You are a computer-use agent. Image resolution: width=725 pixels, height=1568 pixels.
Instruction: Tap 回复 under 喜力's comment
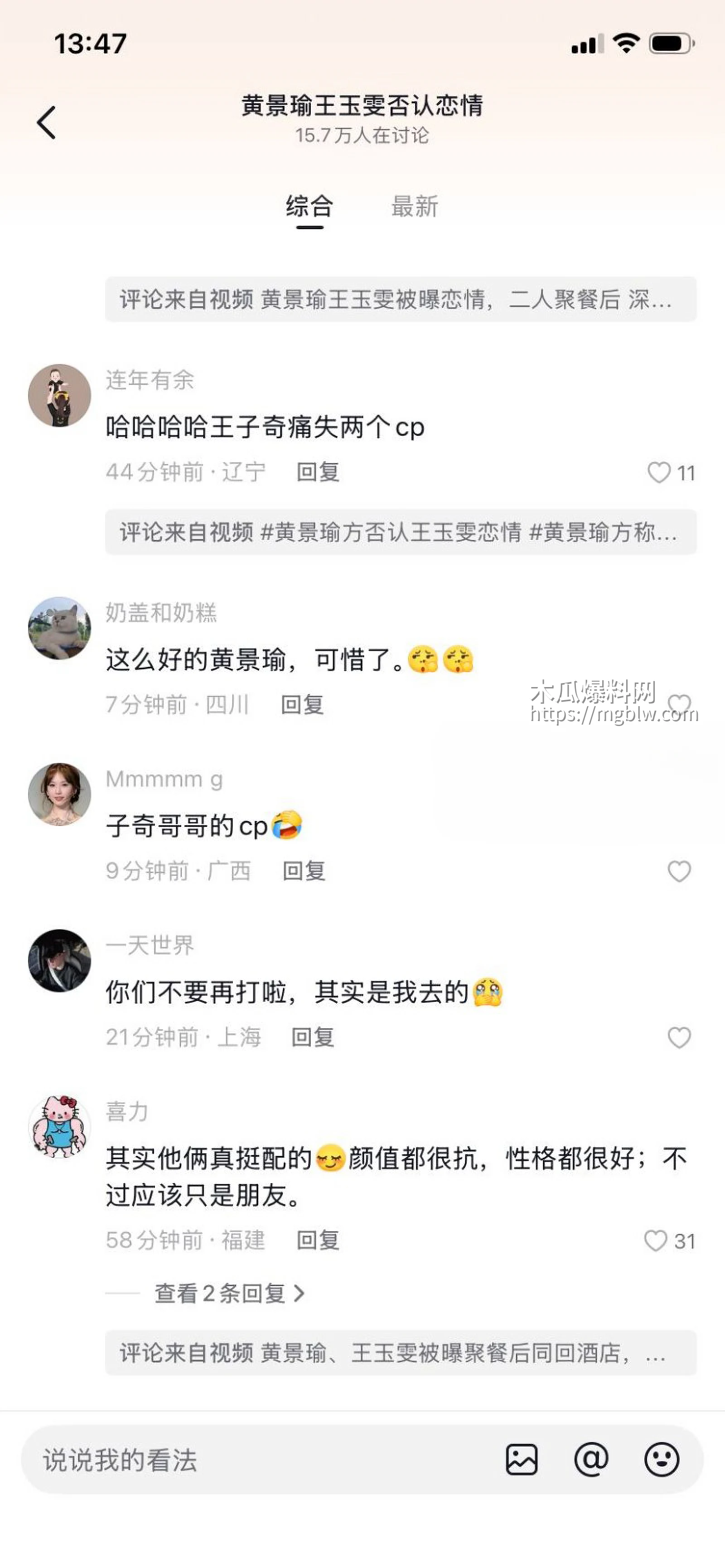point(317,1242)
